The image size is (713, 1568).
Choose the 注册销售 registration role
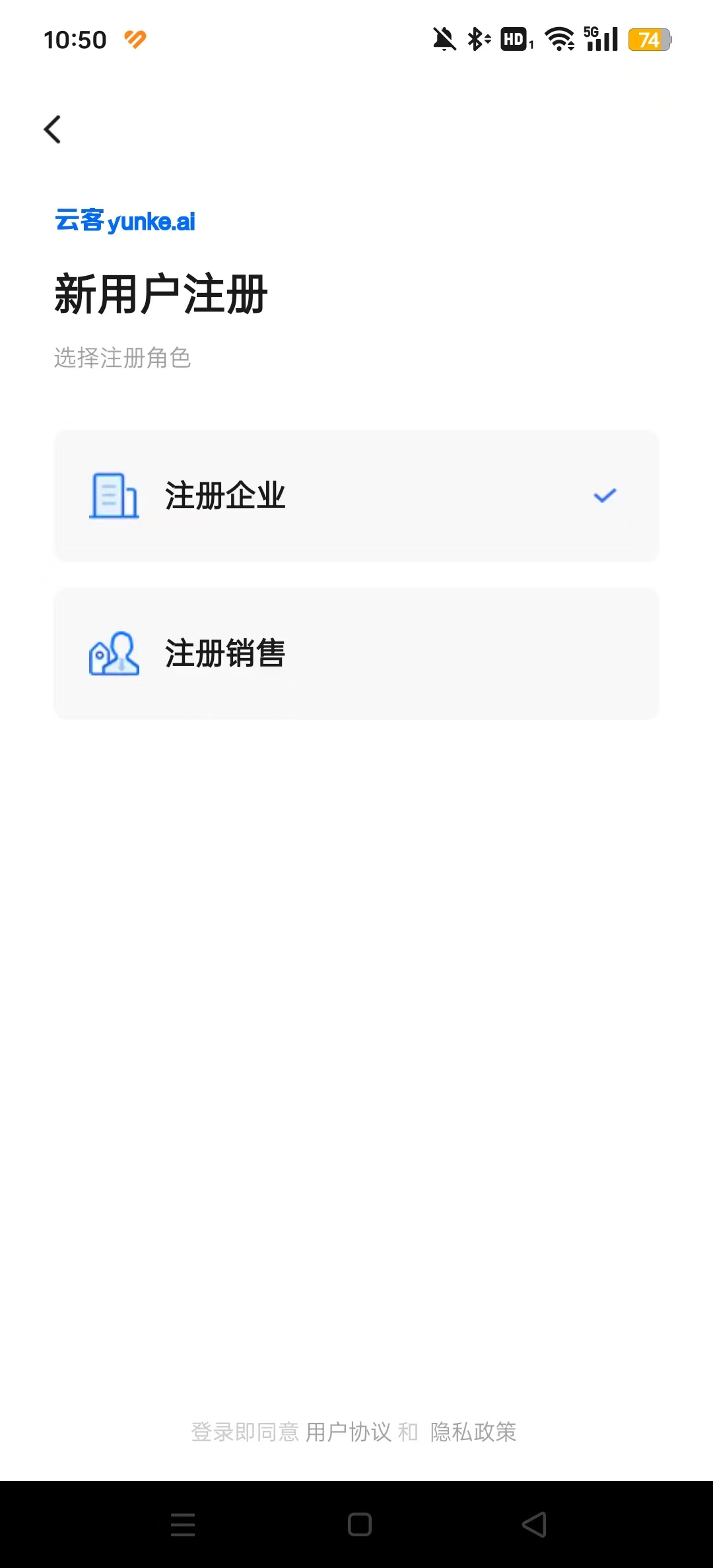tap(356, 653)
